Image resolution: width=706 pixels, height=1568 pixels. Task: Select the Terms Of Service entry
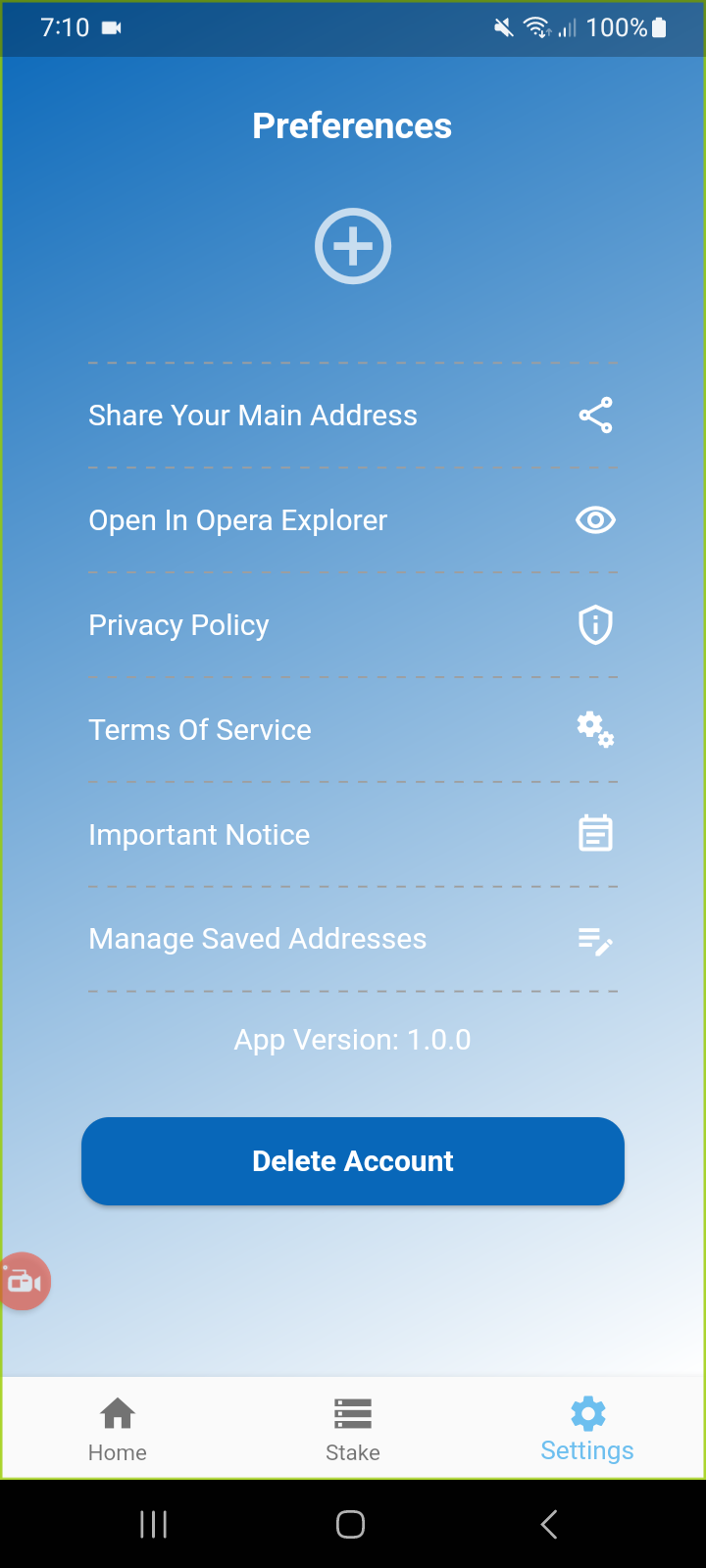[x=199, y=729]
